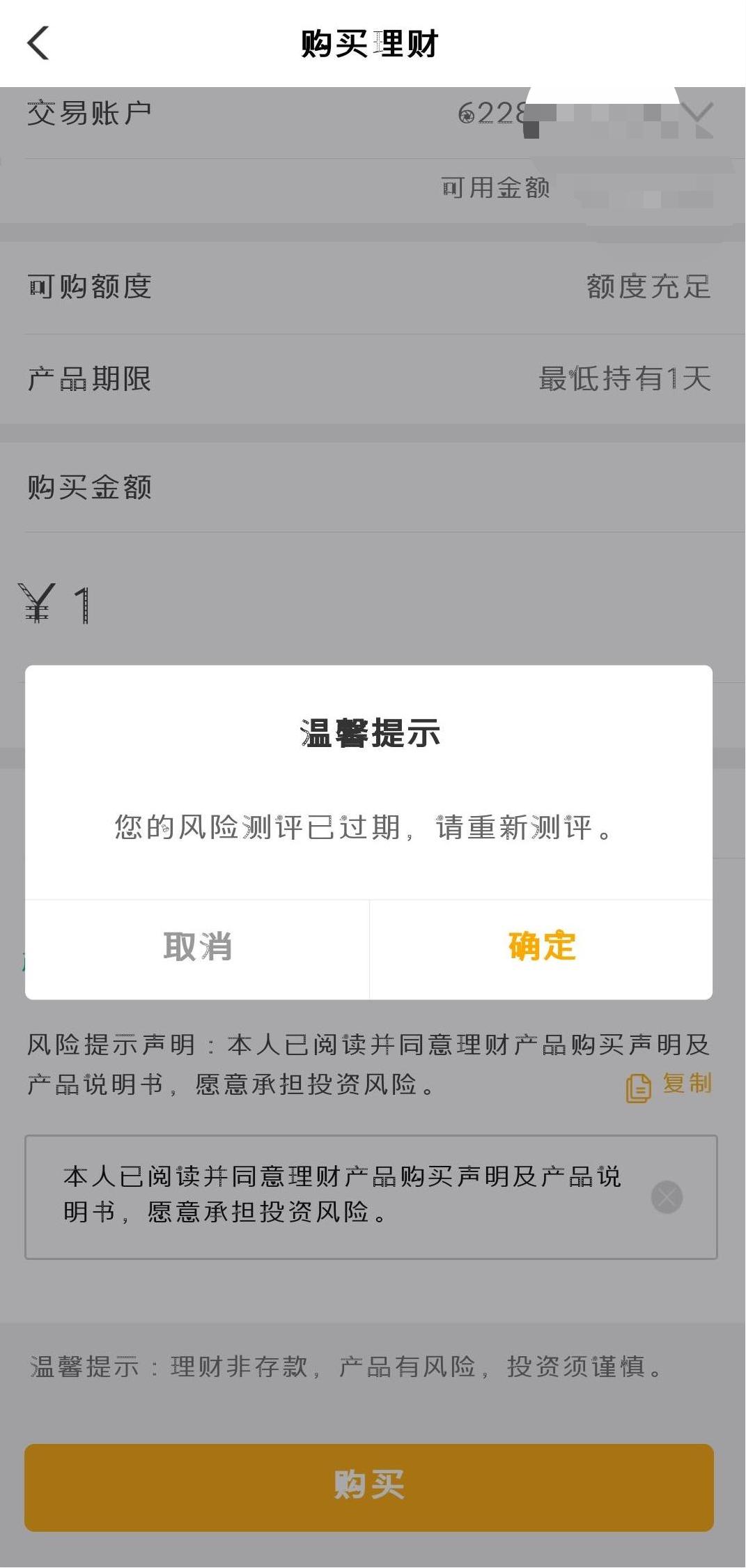Tap the 购买理财 page title

click(373, 42)
